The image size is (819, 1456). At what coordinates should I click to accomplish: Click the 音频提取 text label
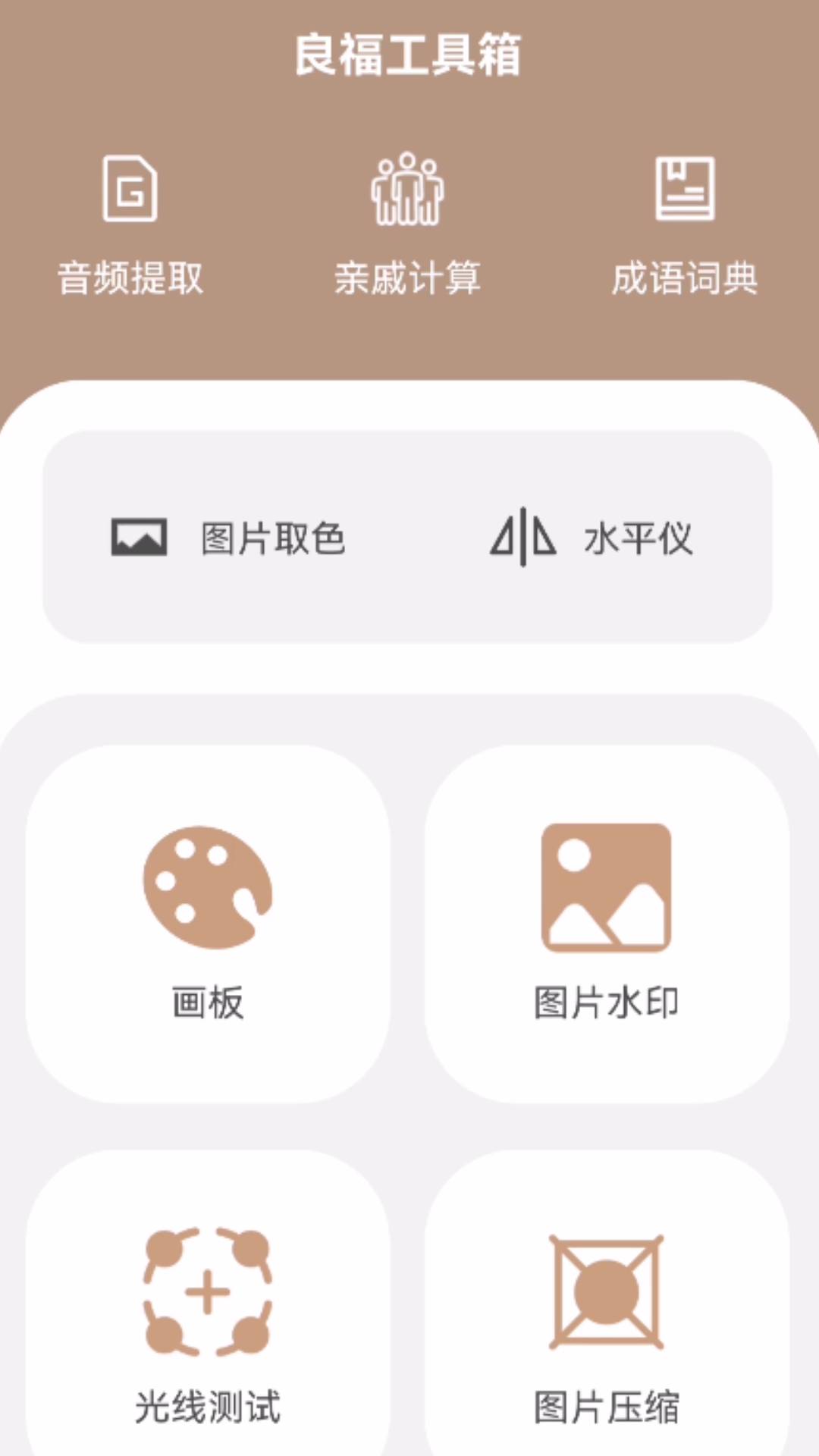click(129, 278)
